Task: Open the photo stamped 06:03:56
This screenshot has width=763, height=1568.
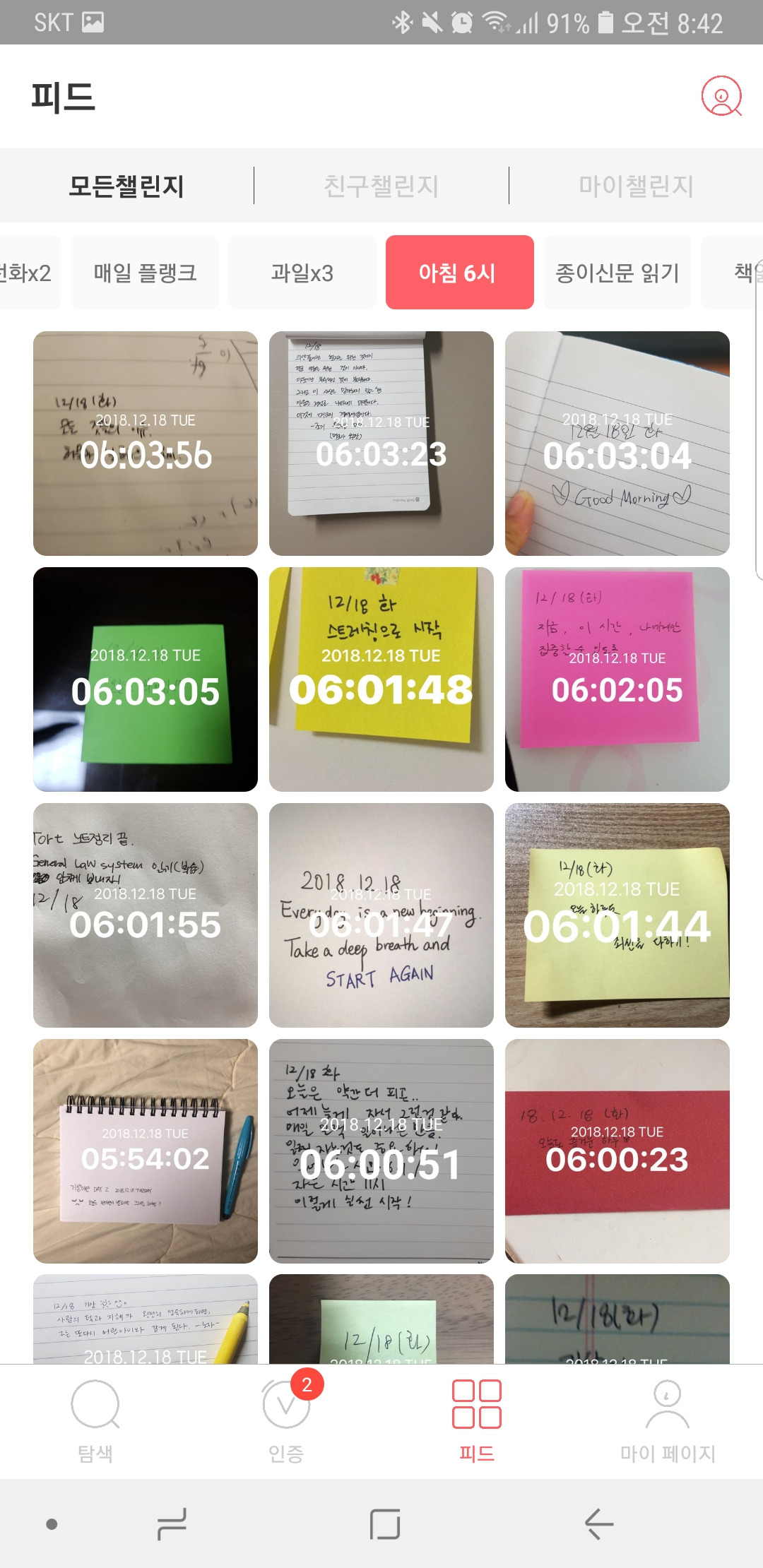Action: [146, 444]
